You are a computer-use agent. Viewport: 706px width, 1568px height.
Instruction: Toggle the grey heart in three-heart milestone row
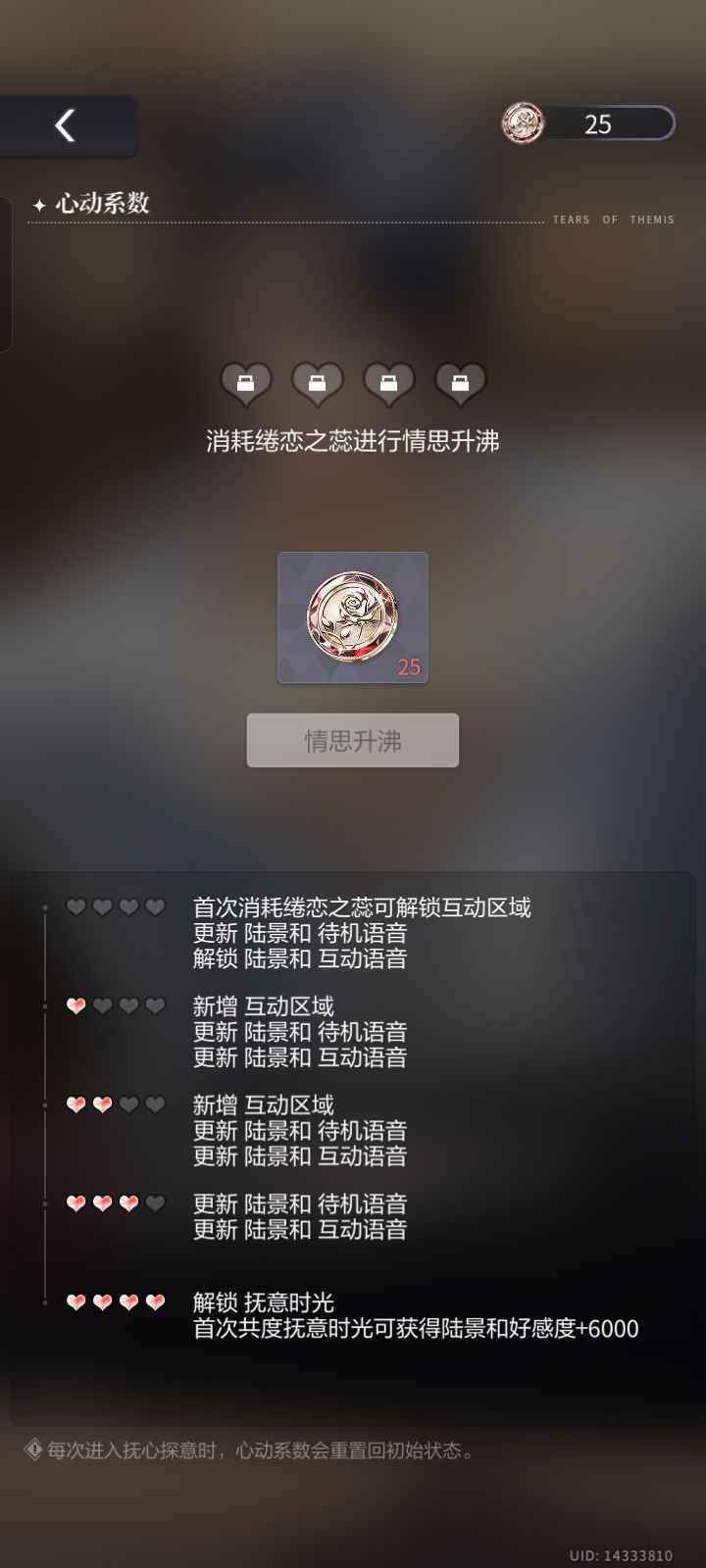click(155, 1204)
